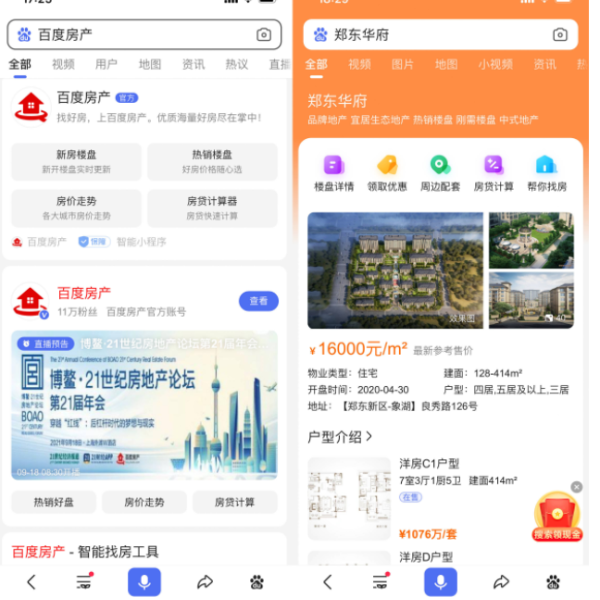This screenshot has height=600, width=600.
Task: Open 房贷计算 under the 郑东华府 header
Action: 493,173
